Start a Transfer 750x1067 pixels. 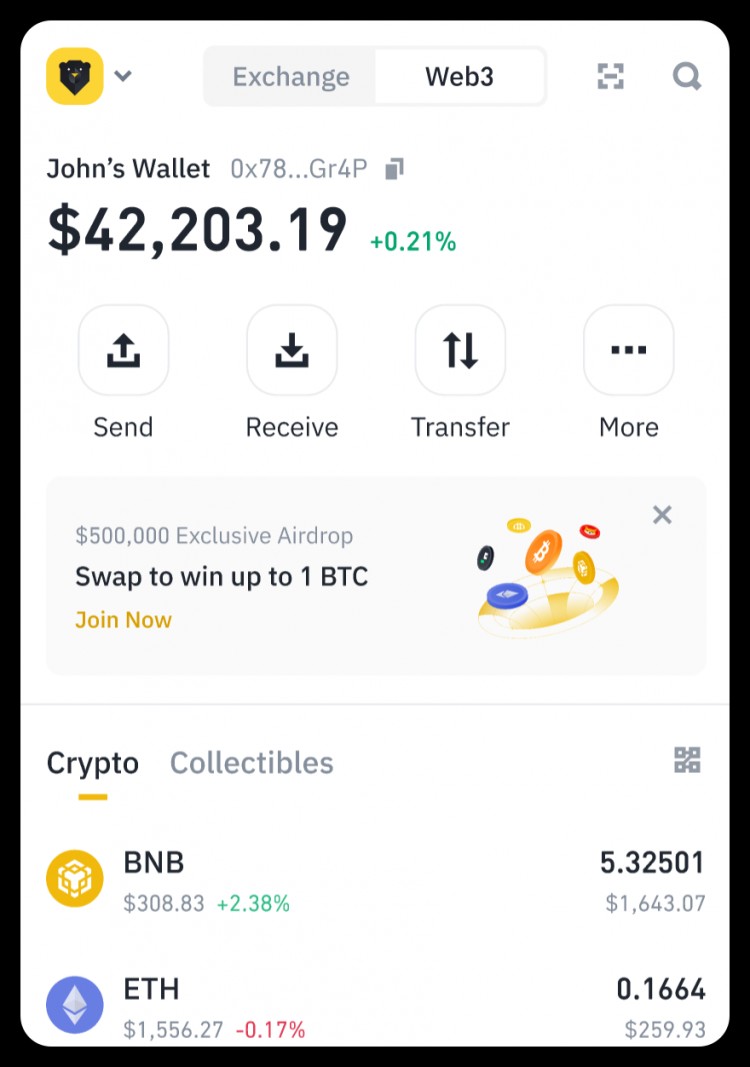[460, 351]
